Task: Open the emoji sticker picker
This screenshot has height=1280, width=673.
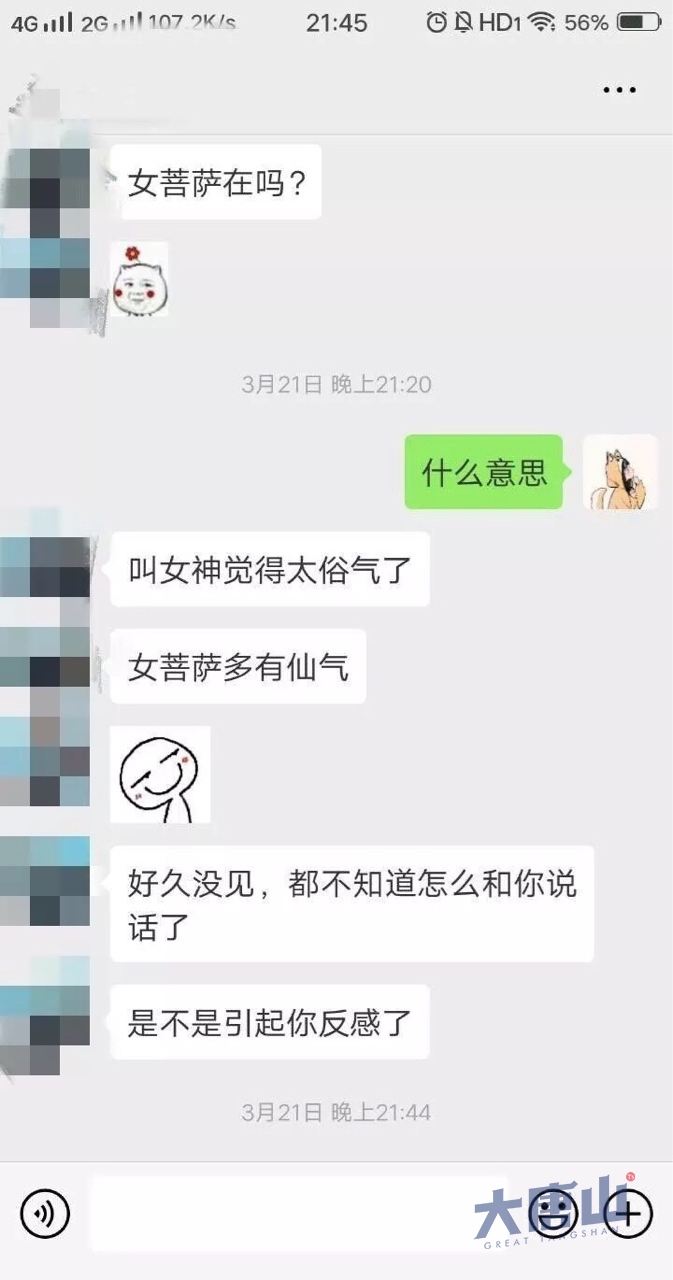Action: 553,1214
